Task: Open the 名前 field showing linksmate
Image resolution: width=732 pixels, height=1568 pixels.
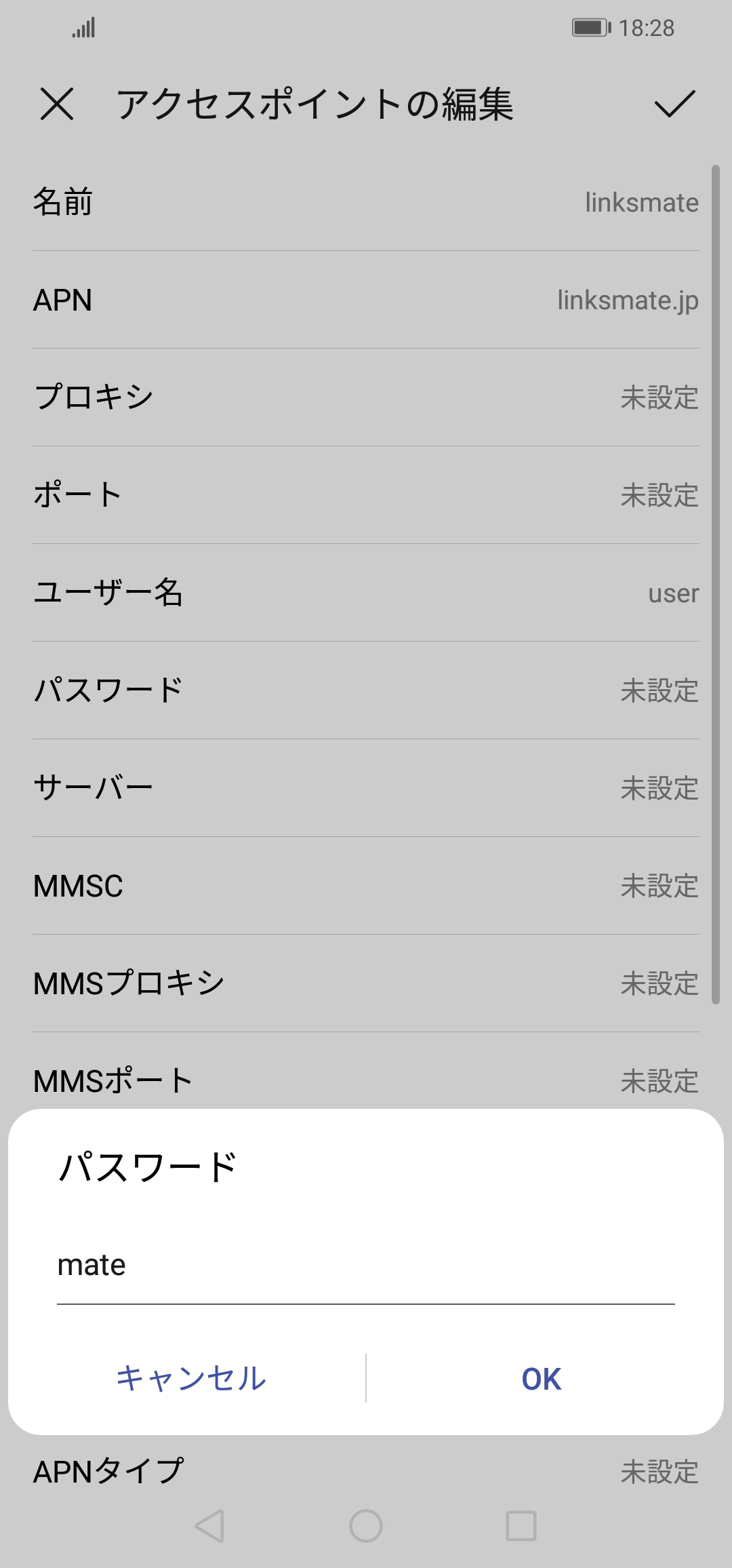Action: coord(366,203)
